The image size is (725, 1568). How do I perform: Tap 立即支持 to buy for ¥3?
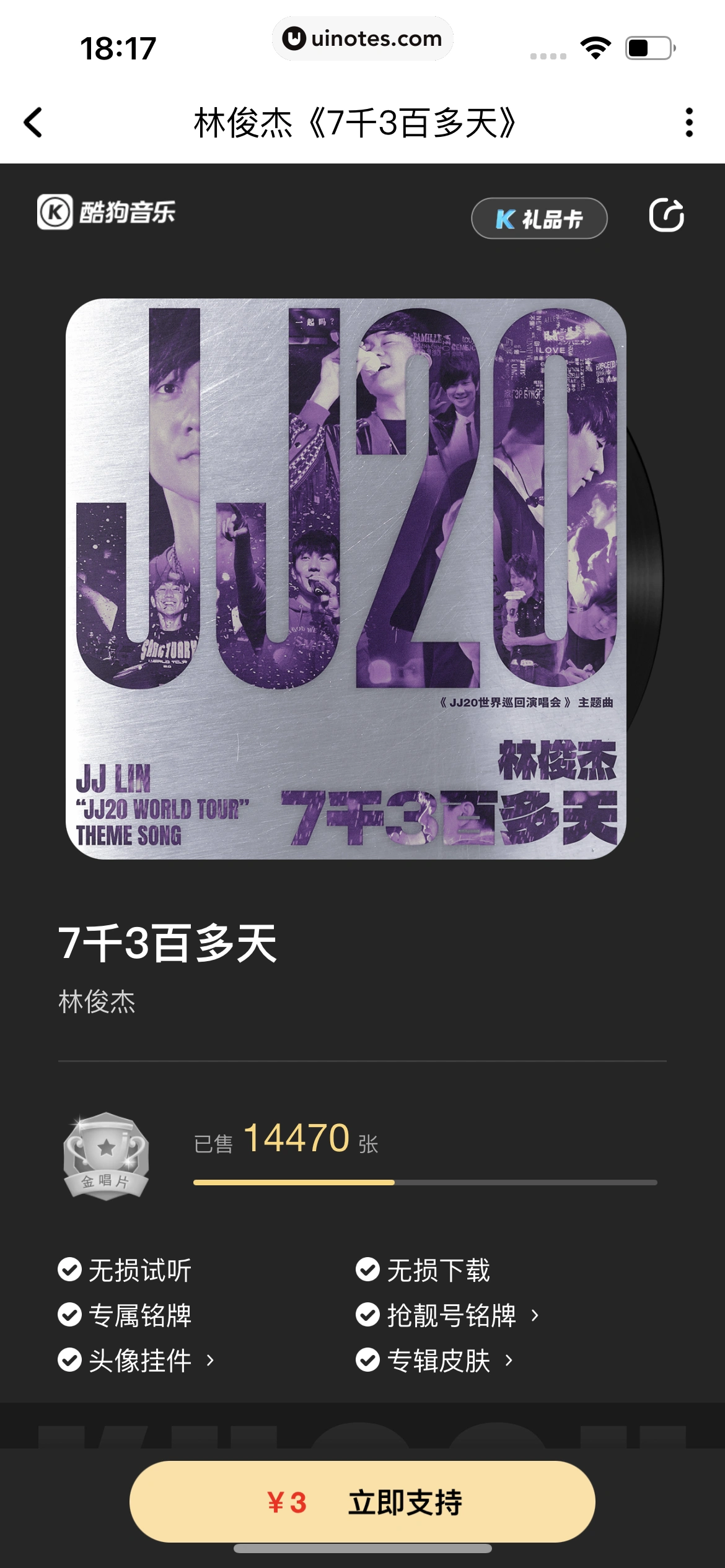point(362,1502)
